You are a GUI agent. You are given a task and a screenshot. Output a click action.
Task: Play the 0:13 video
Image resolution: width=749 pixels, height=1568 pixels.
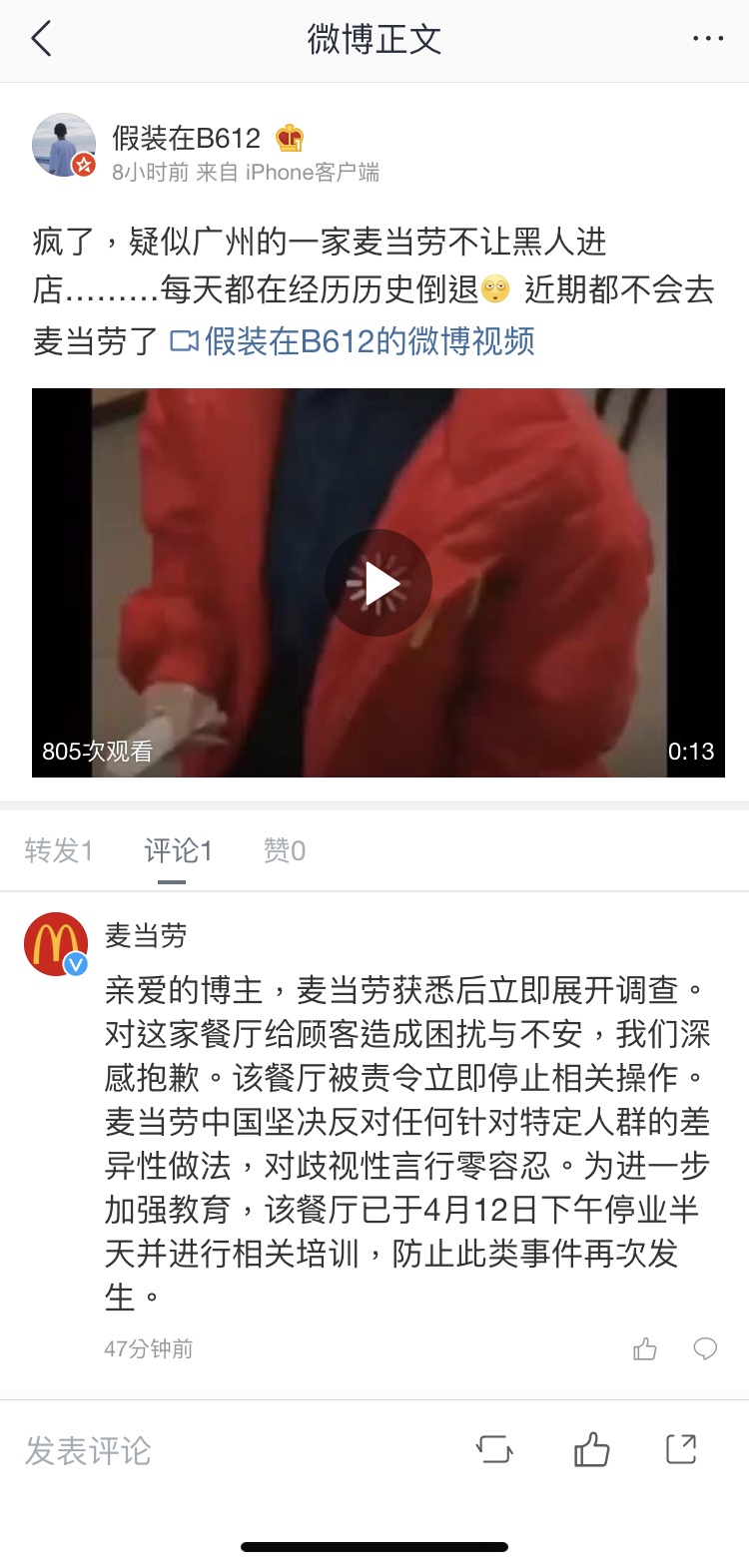[x=378, y=583]
